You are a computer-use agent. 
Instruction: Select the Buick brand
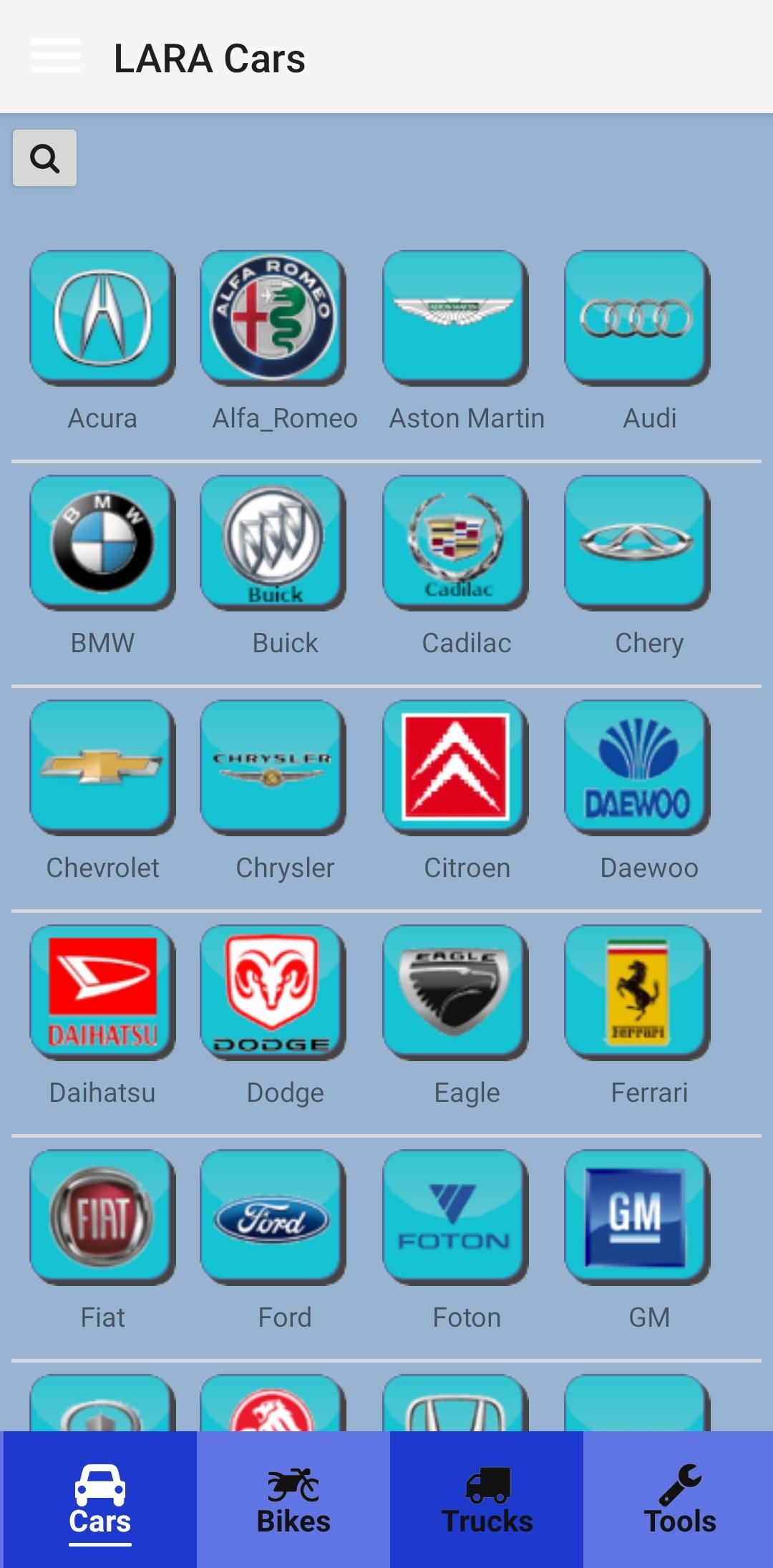coord(273,542)
